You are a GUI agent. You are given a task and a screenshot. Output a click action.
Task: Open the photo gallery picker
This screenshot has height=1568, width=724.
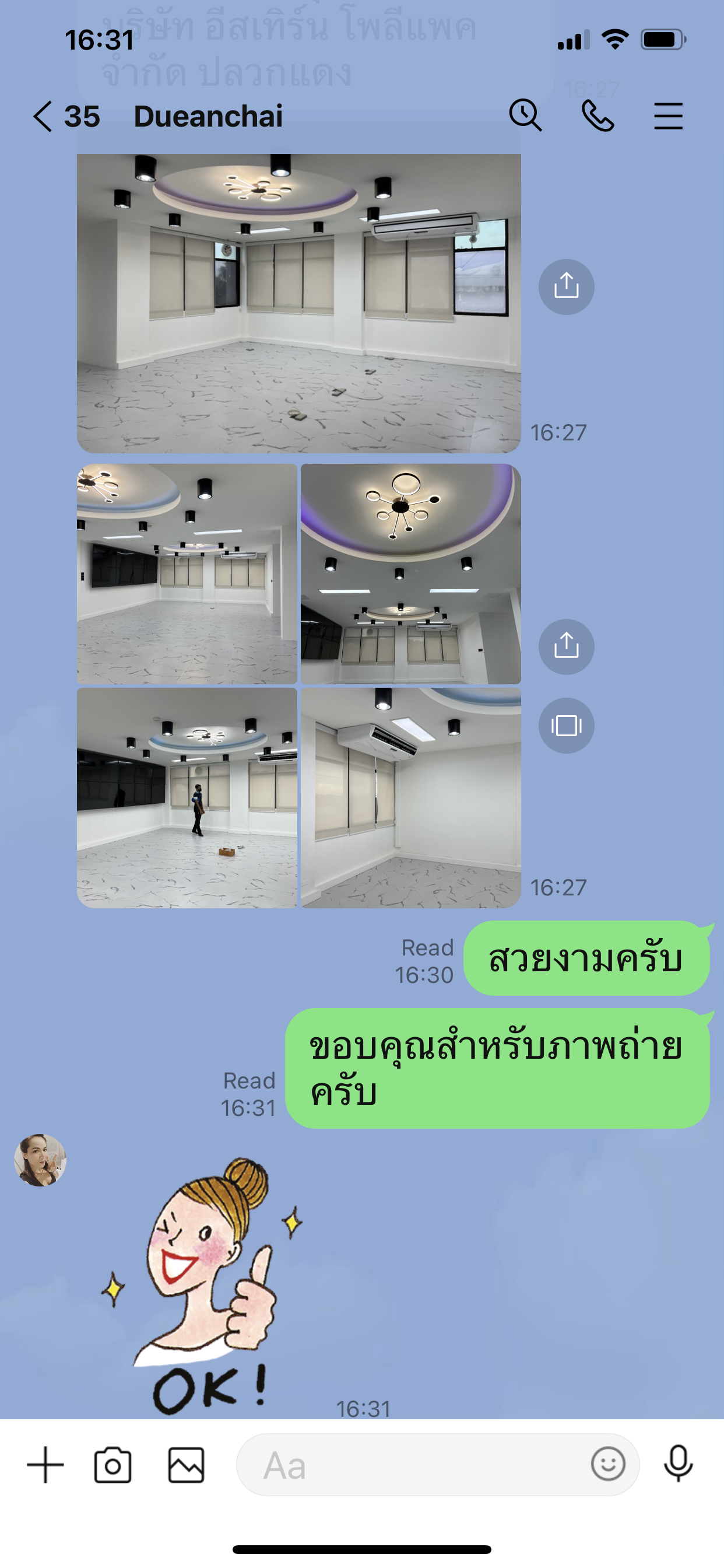click(186, 1465)
